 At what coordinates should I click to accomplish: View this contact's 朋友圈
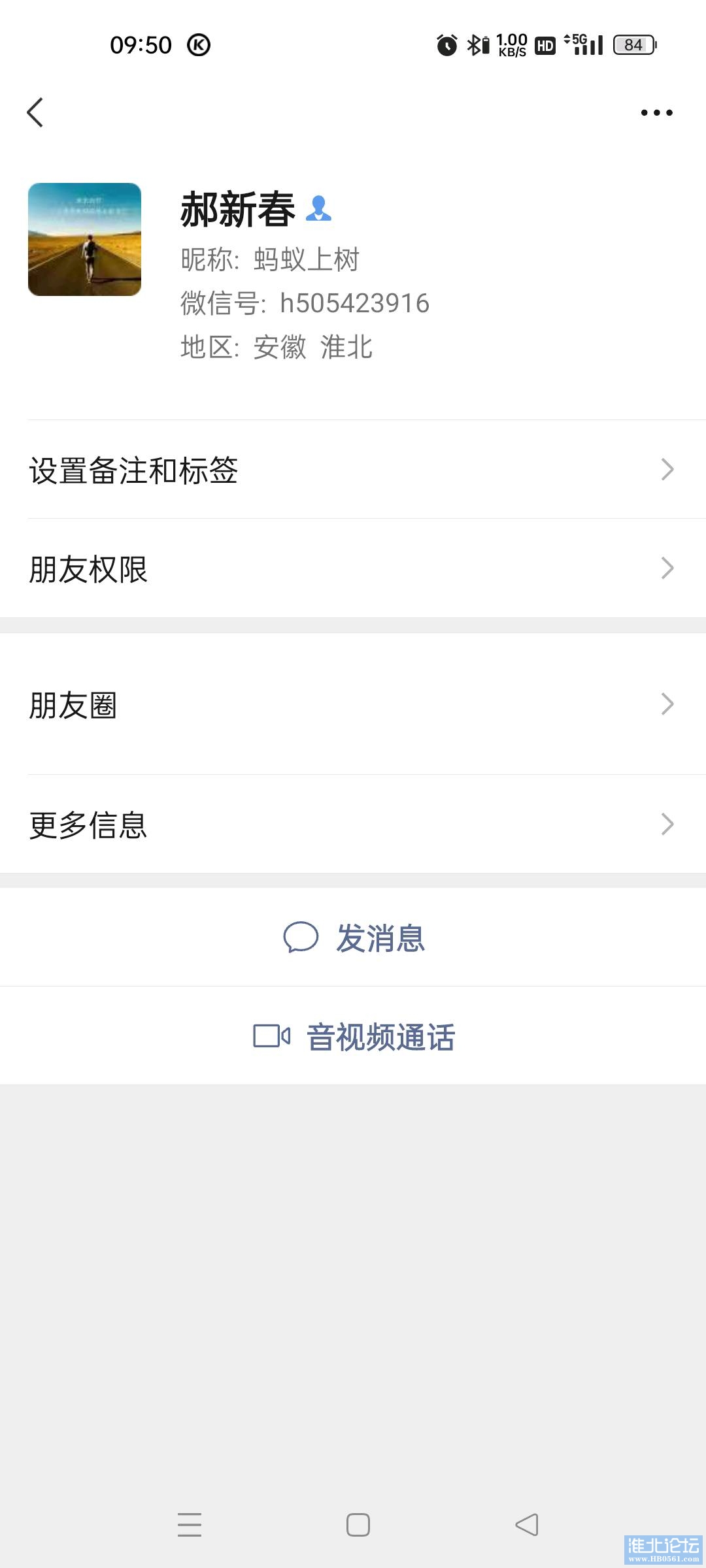pos(353,704)
